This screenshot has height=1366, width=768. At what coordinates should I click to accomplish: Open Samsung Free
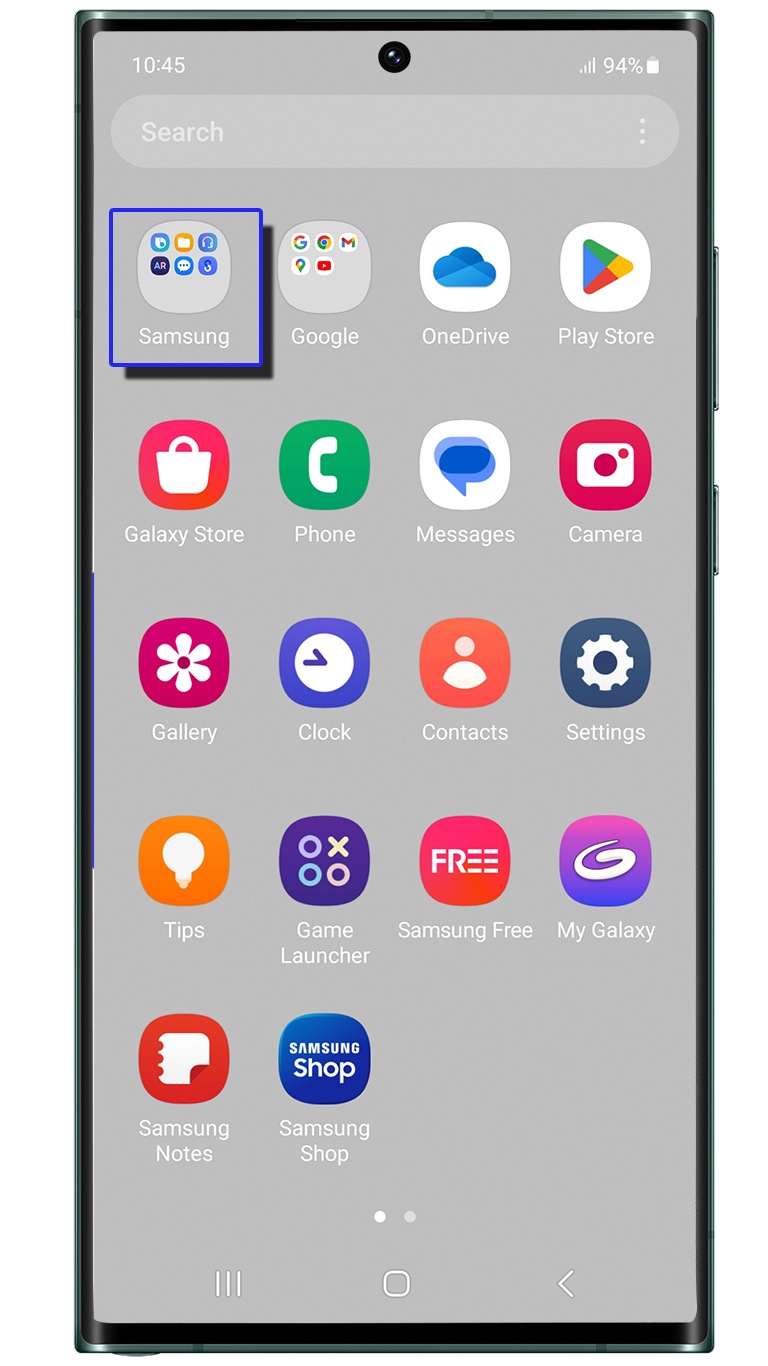point(465,862)
